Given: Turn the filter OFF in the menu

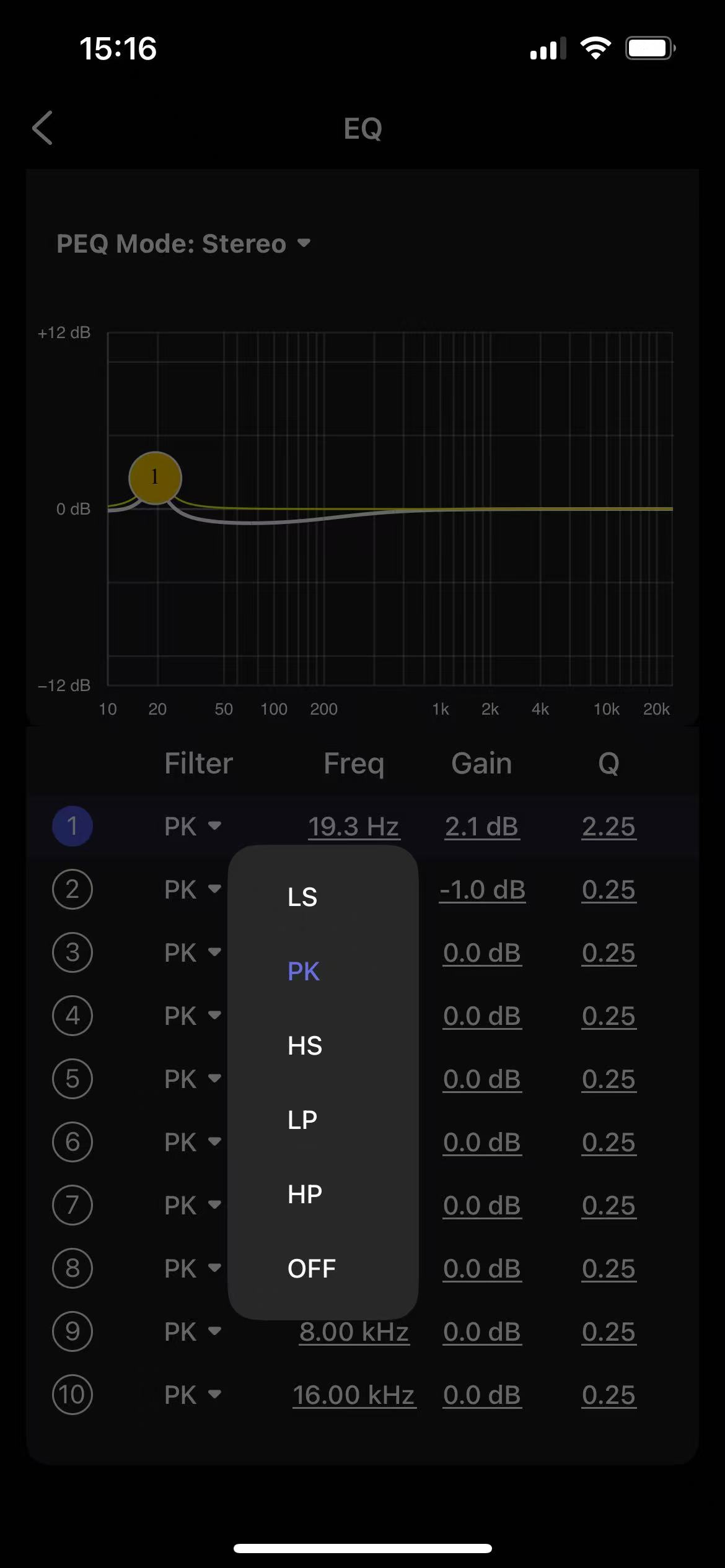Looking at the screenshot, I should point(311,1268).
